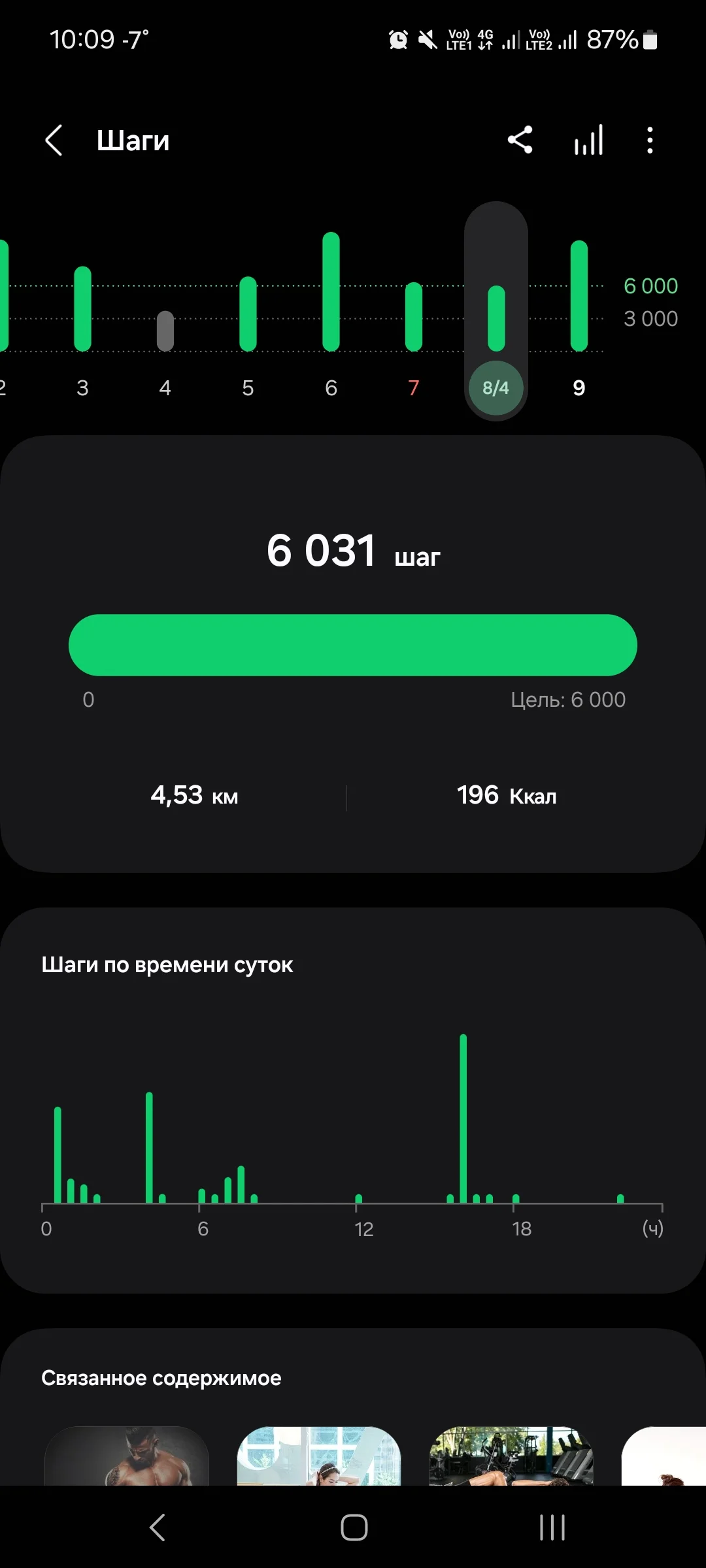
Task: Select day 3 in the step chart
Action: point(82,327)
